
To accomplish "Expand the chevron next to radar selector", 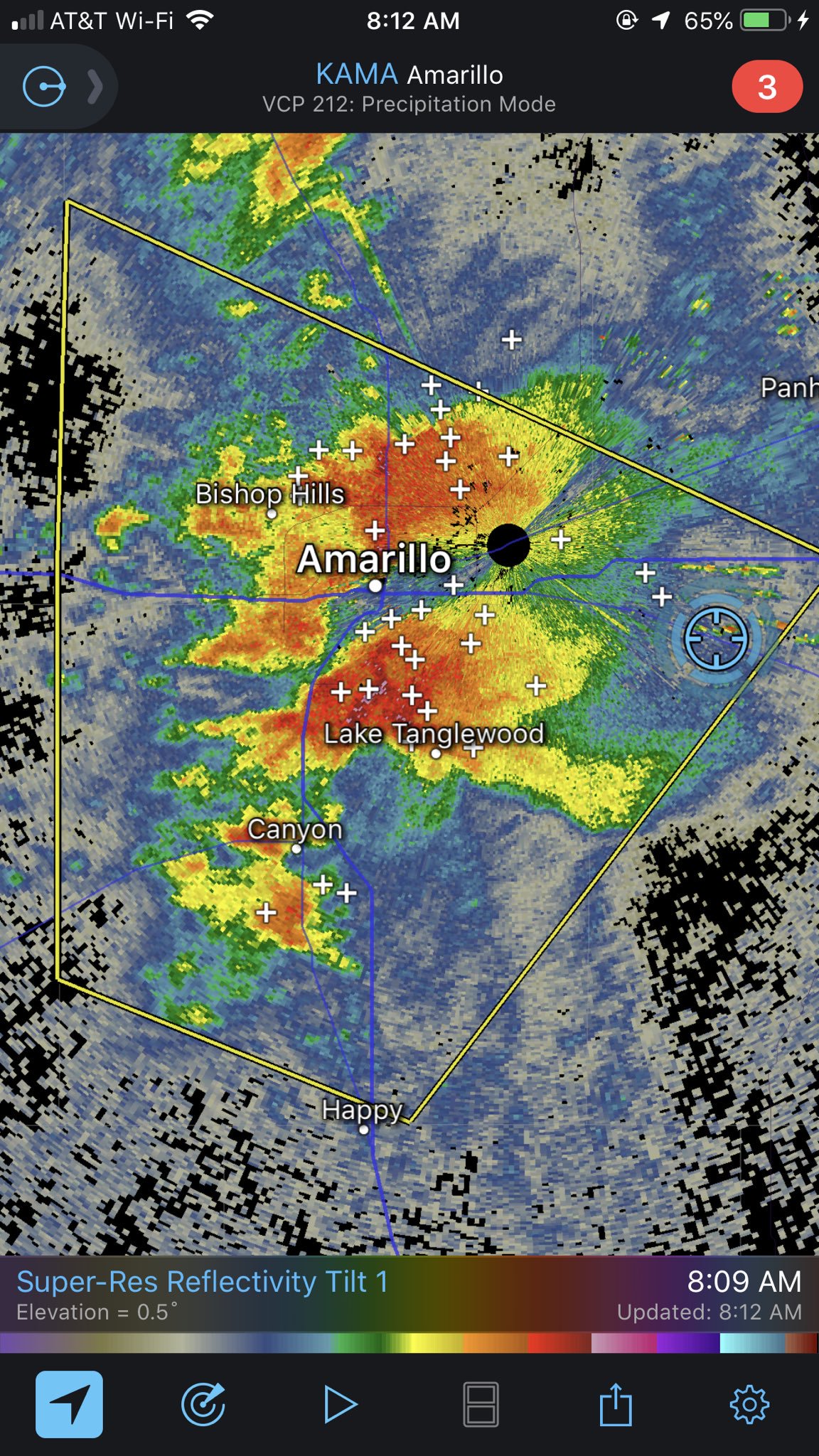I will (x=95, y=87).
